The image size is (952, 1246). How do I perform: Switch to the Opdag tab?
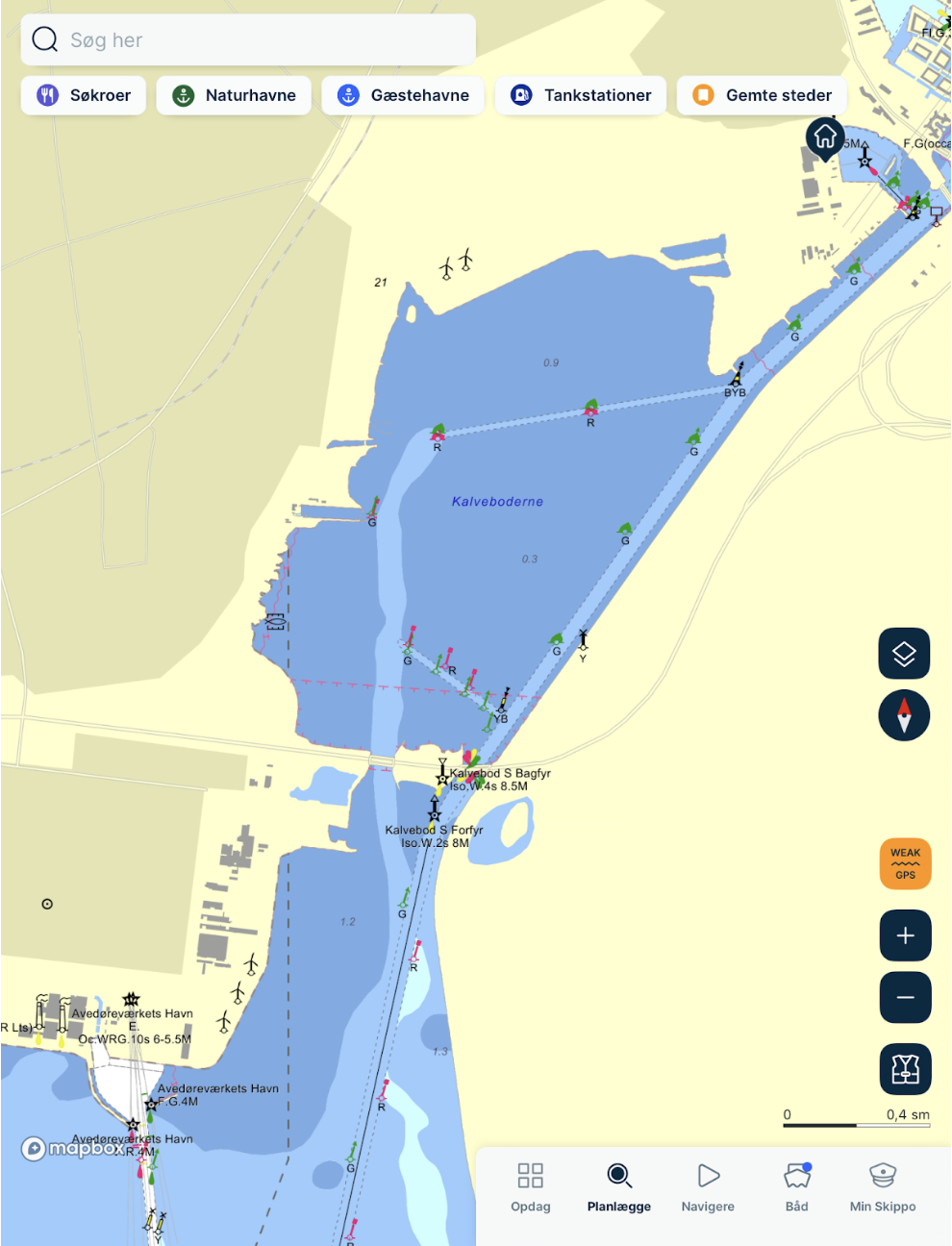click(x=531, y=1187)
